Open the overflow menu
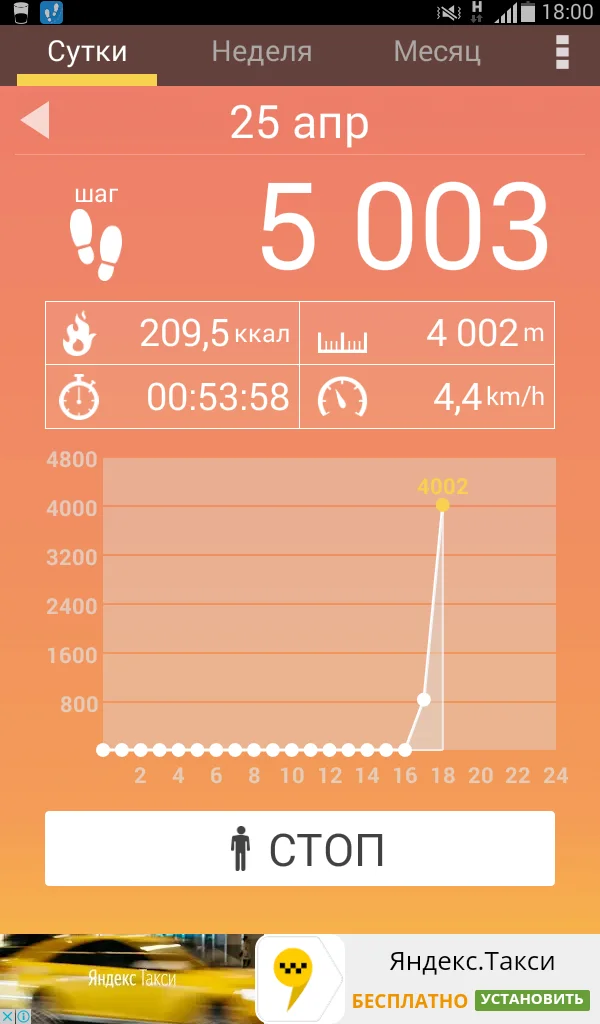600x1024 pixels. (x=563, y=52)
